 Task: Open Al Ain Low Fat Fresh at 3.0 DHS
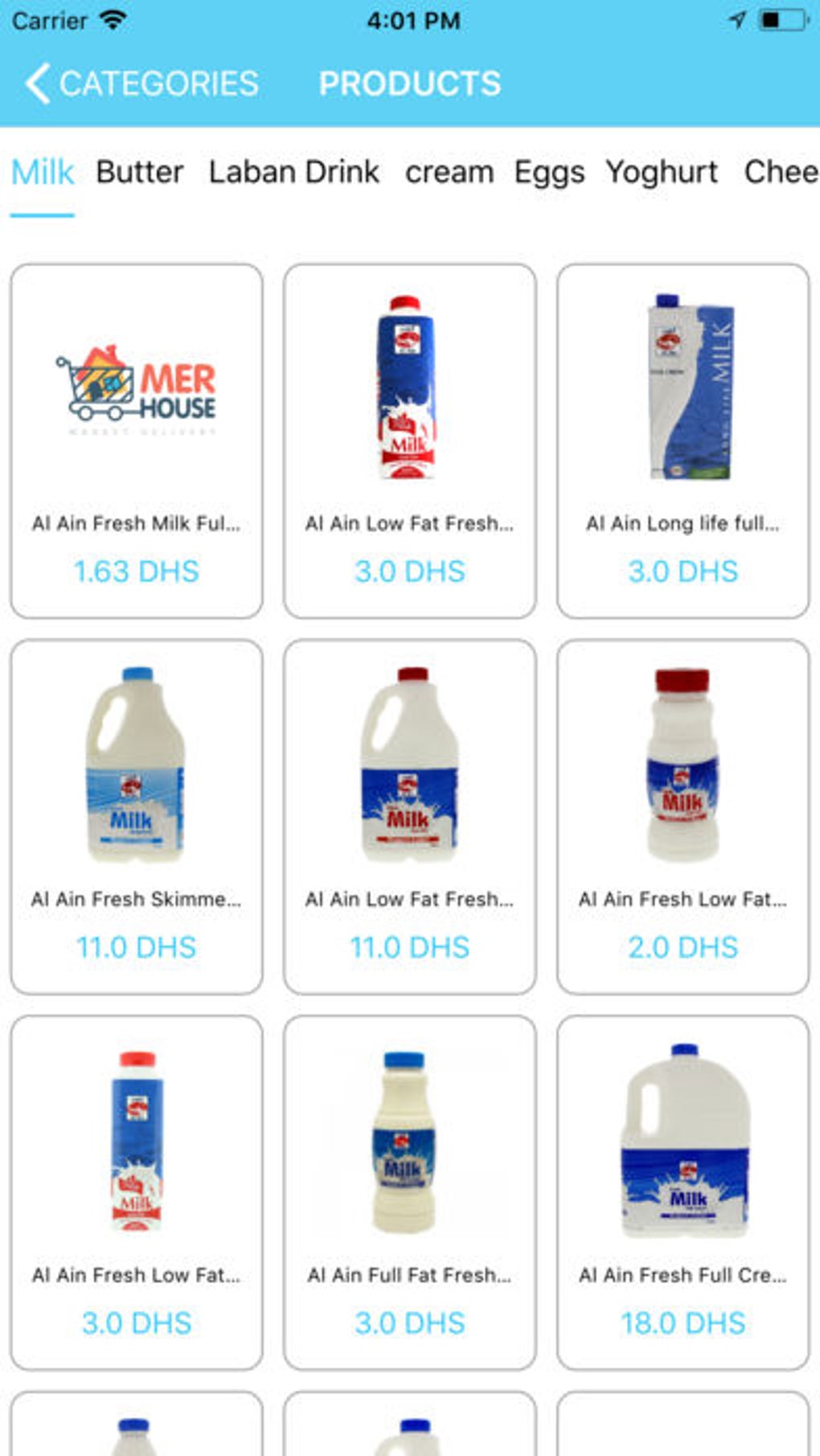coord(409,441)
